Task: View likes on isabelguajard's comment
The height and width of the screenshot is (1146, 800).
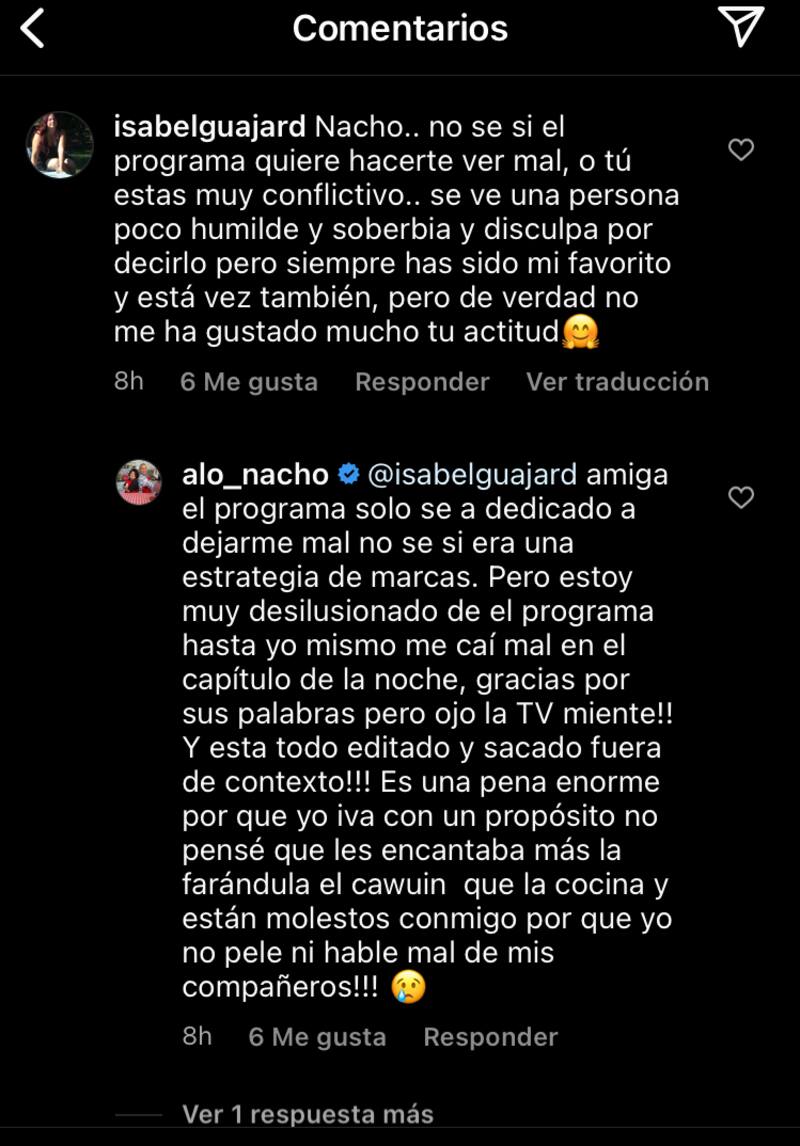Action: click(249, 382)
